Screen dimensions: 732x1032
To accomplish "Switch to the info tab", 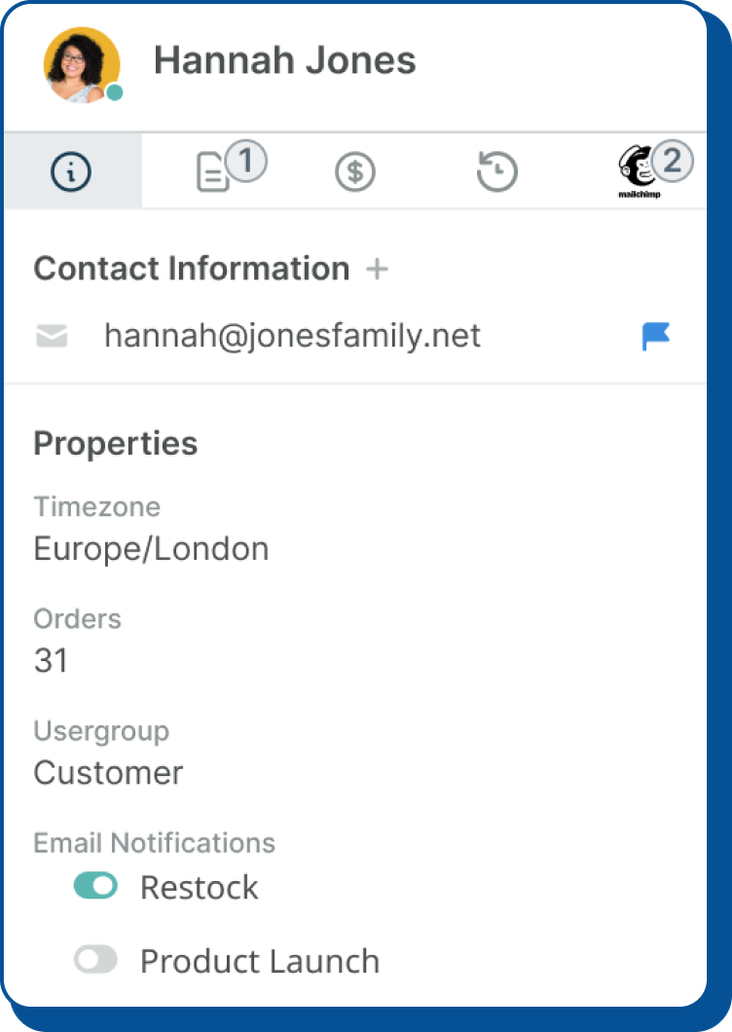I will [71, 173].
